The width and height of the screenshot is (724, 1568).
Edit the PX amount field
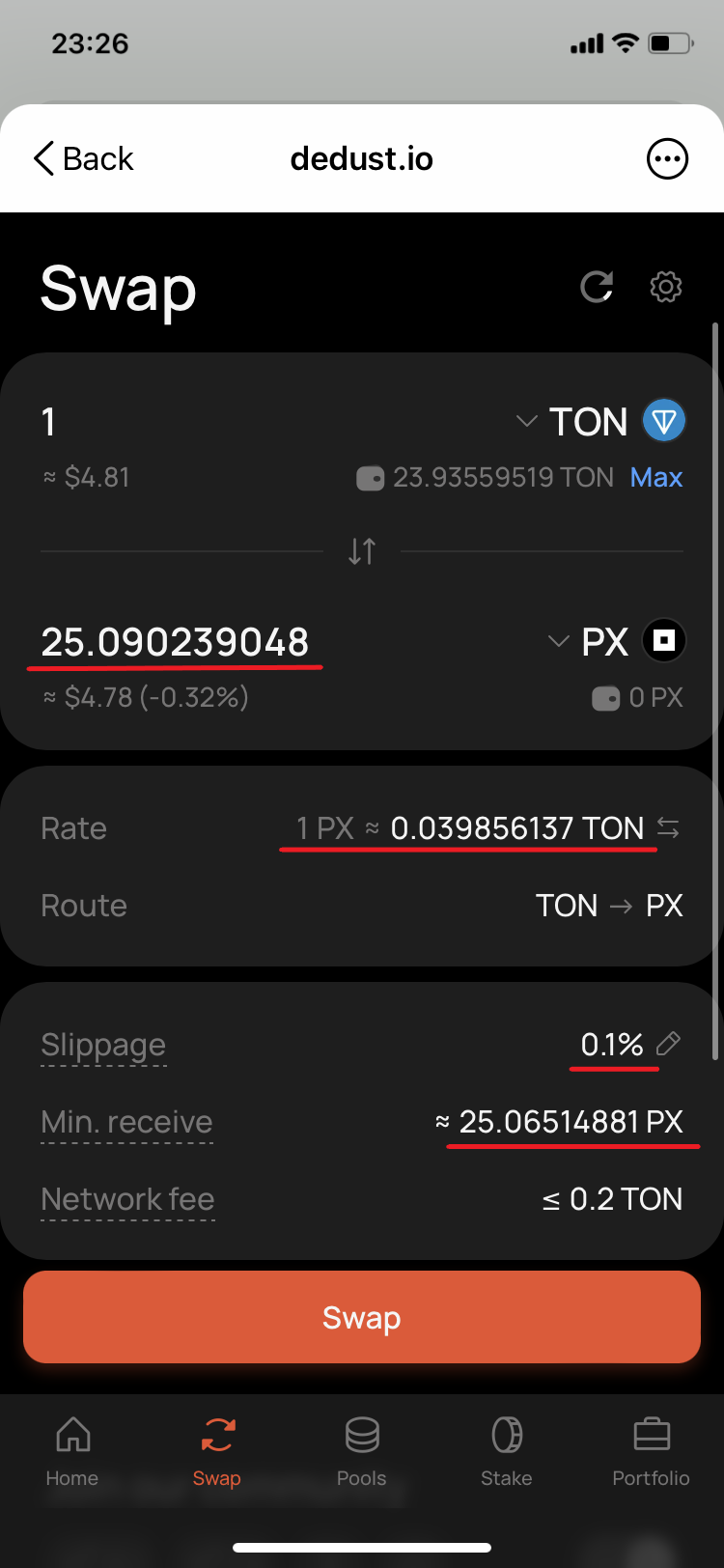tap(176, 642)
